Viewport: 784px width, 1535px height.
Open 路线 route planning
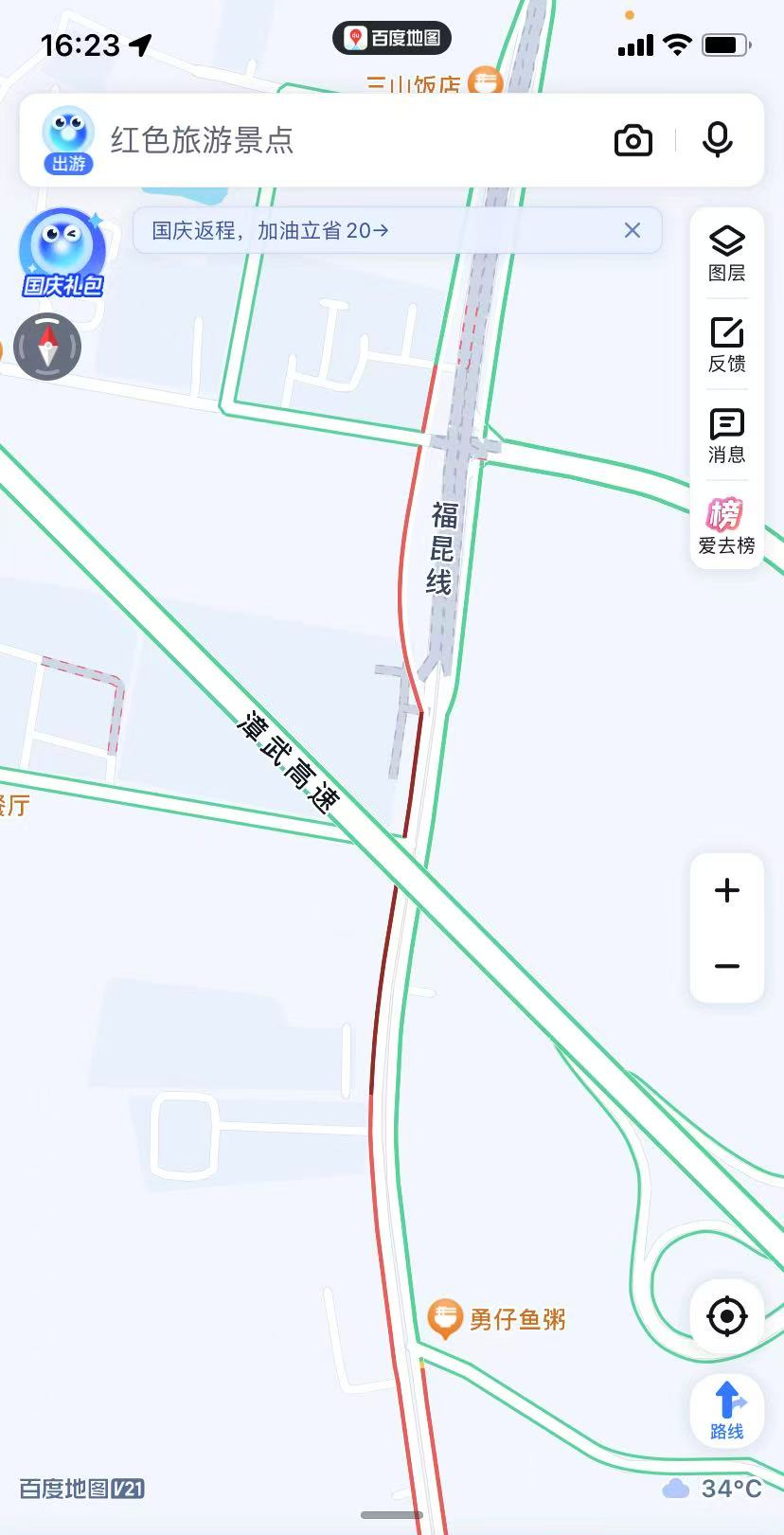[x=726, y=1410]
